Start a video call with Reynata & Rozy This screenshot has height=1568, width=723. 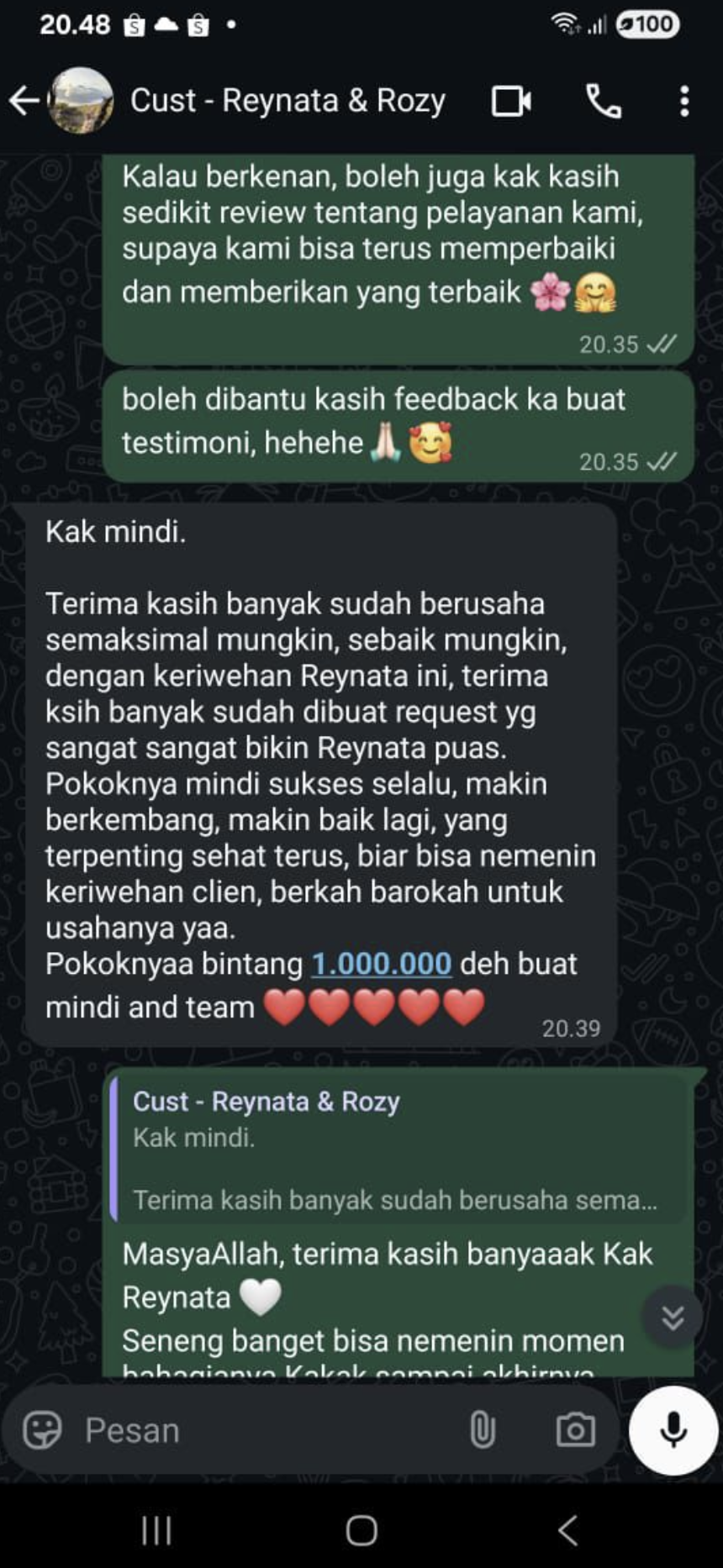pyautogui.click(x=510, y=102)
